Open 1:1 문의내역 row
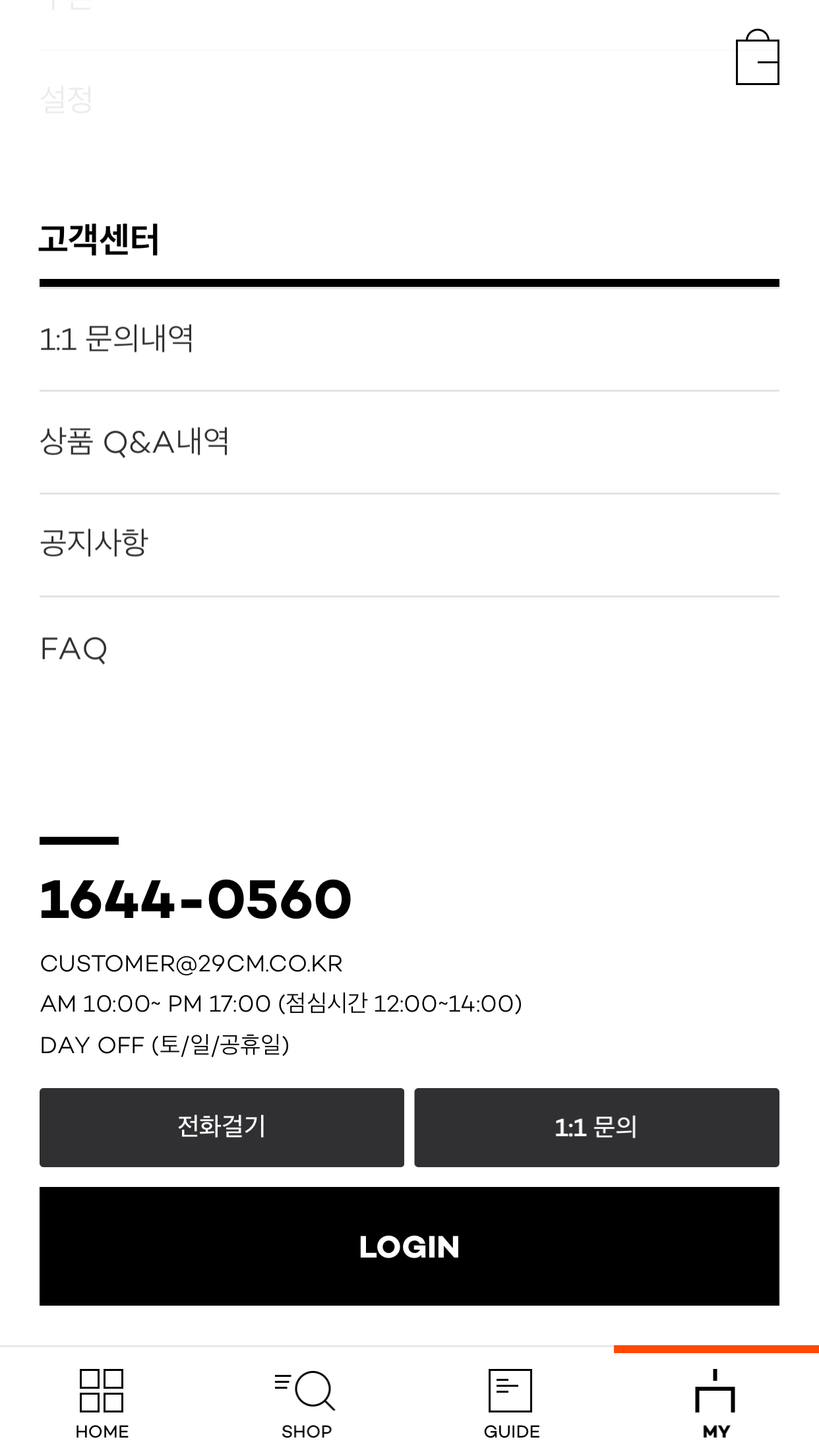 click(x=409, y=340)
